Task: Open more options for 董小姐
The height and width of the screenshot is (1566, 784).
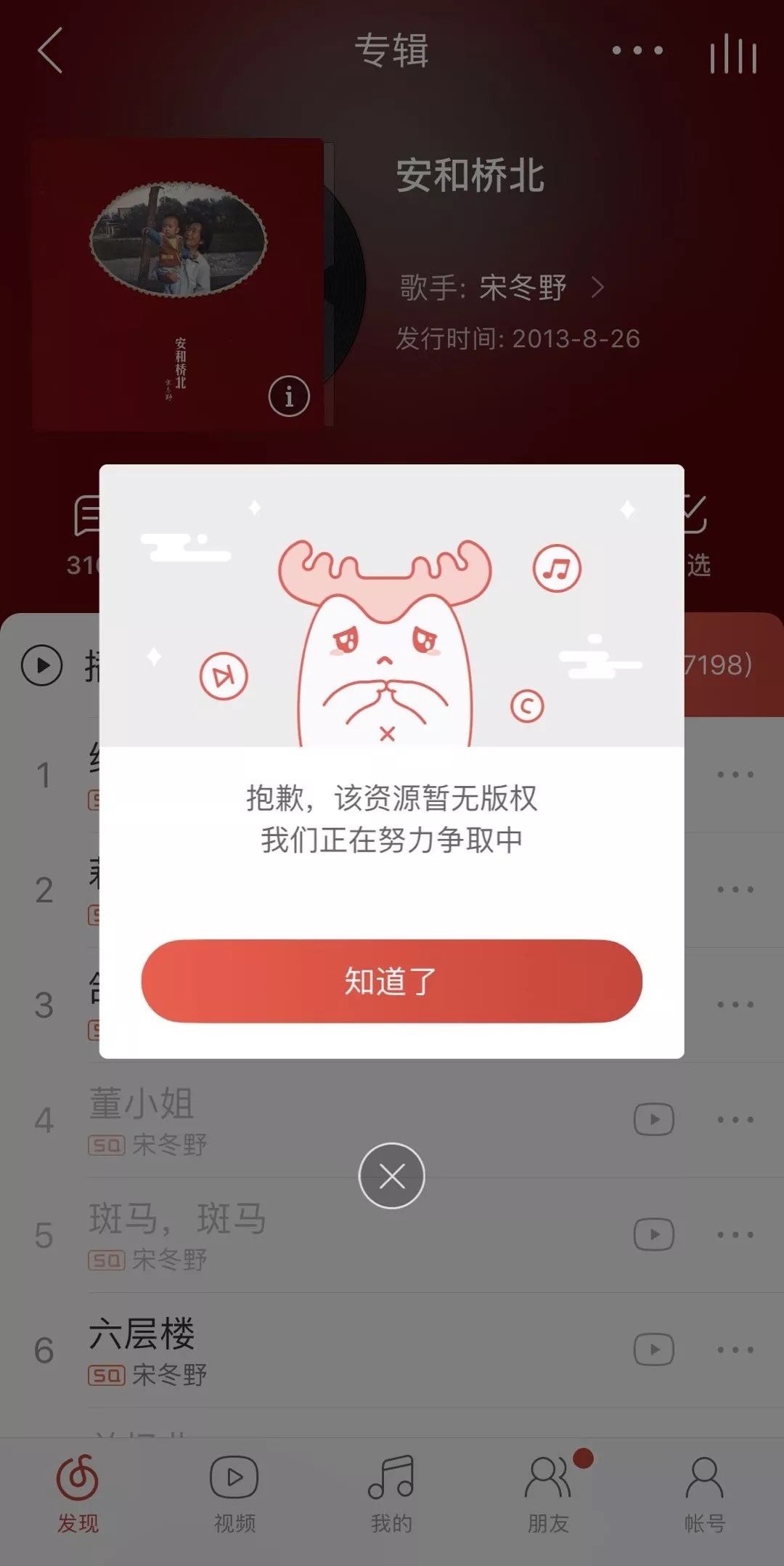Action: (735, 1119)
